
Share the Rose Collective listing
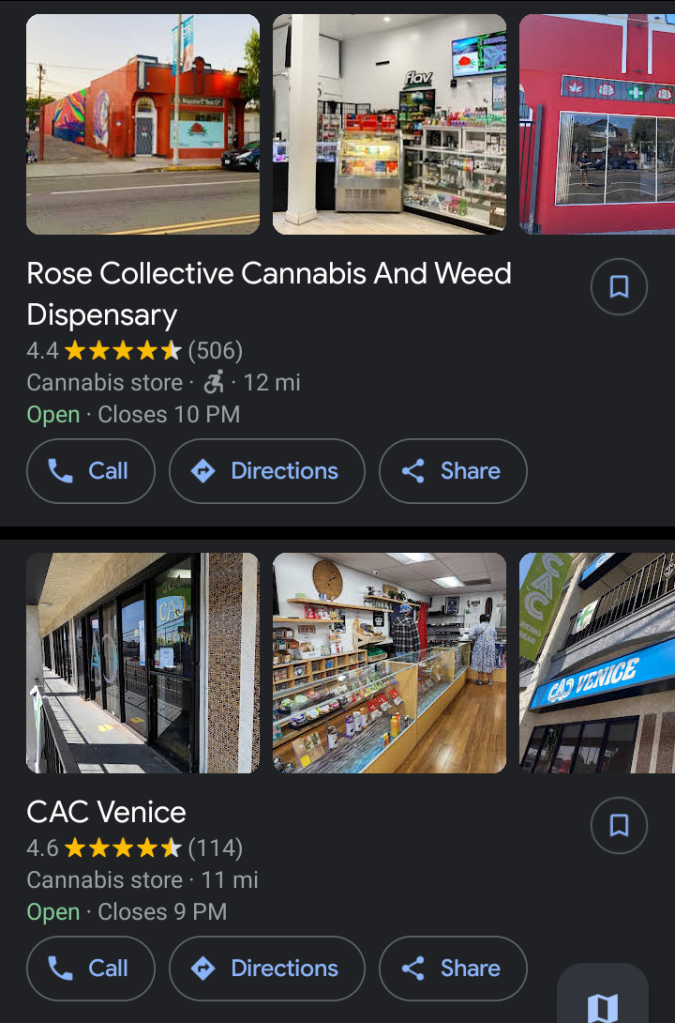(x=453, y=471)
